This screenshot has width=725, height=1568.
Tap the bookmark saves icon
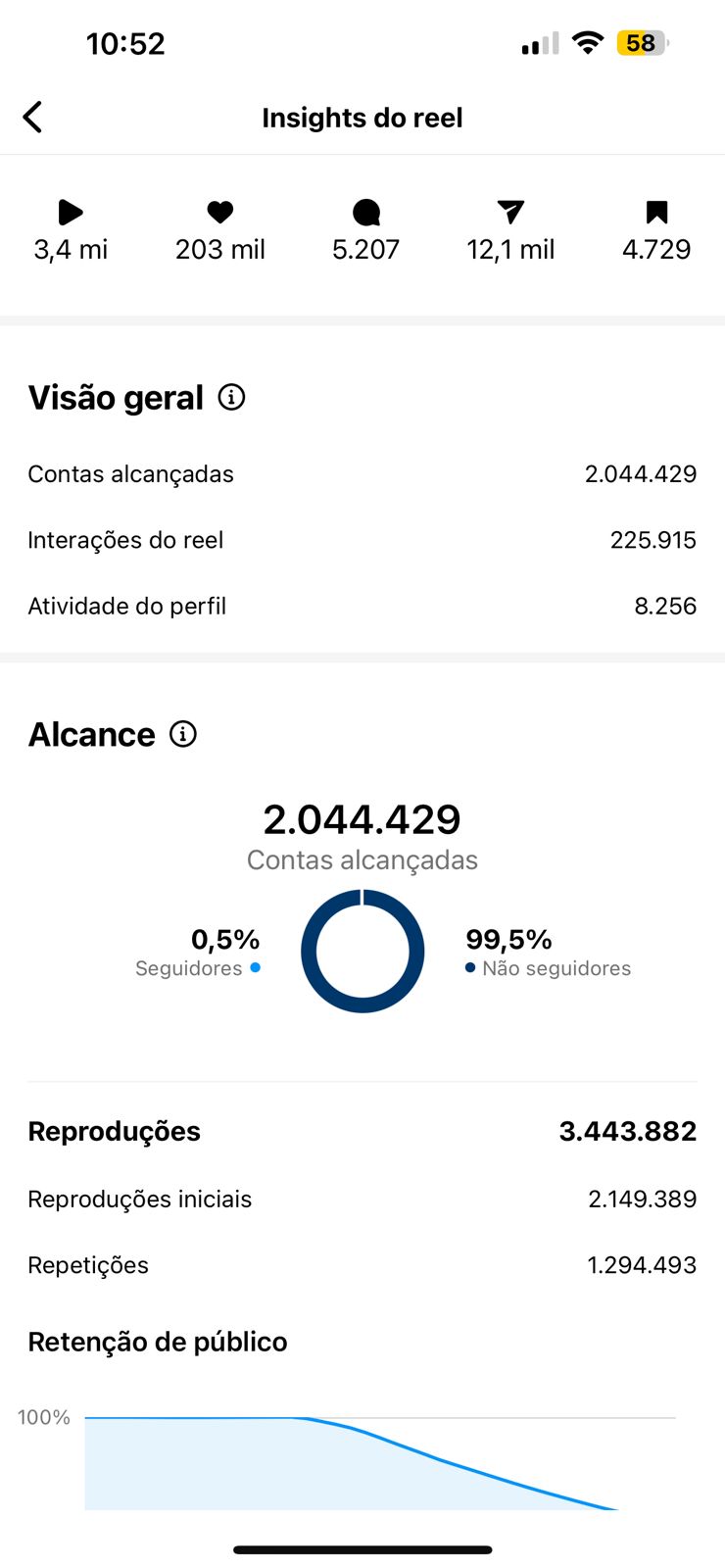[x=656, y=212]
